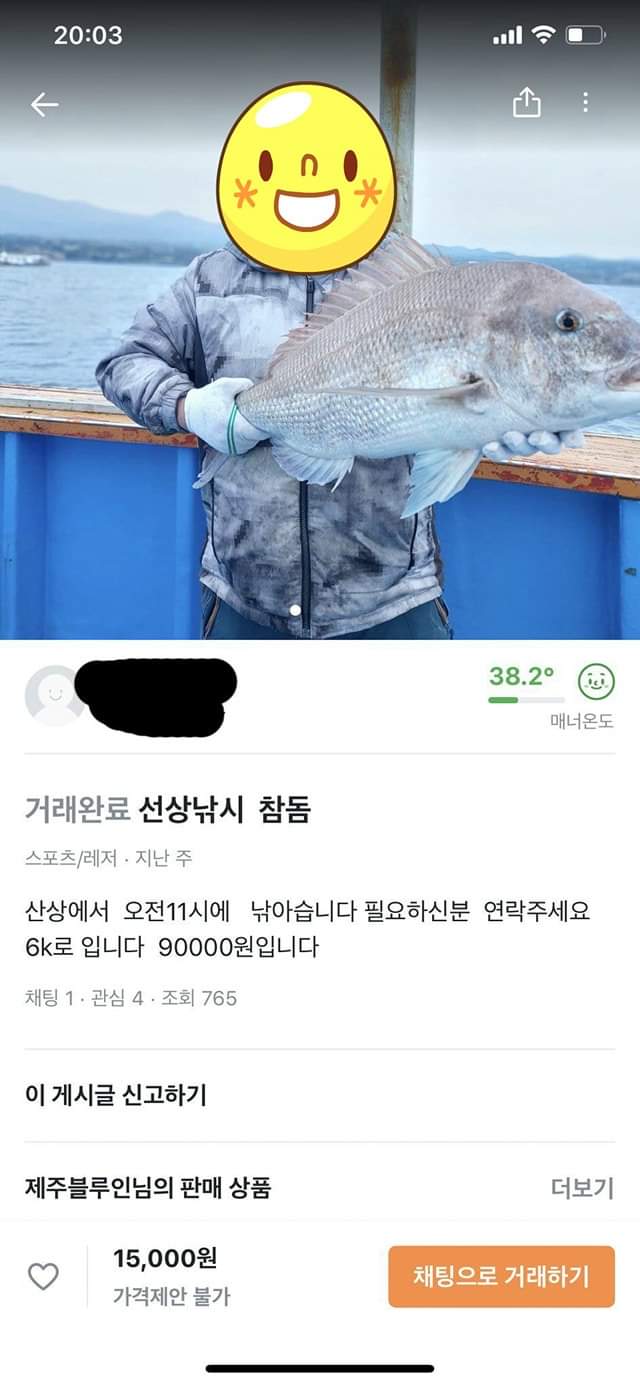Tap 더보기 for more seller items
The image size is (640, 1385).
pyautogui.click(x=582, y=1188)
